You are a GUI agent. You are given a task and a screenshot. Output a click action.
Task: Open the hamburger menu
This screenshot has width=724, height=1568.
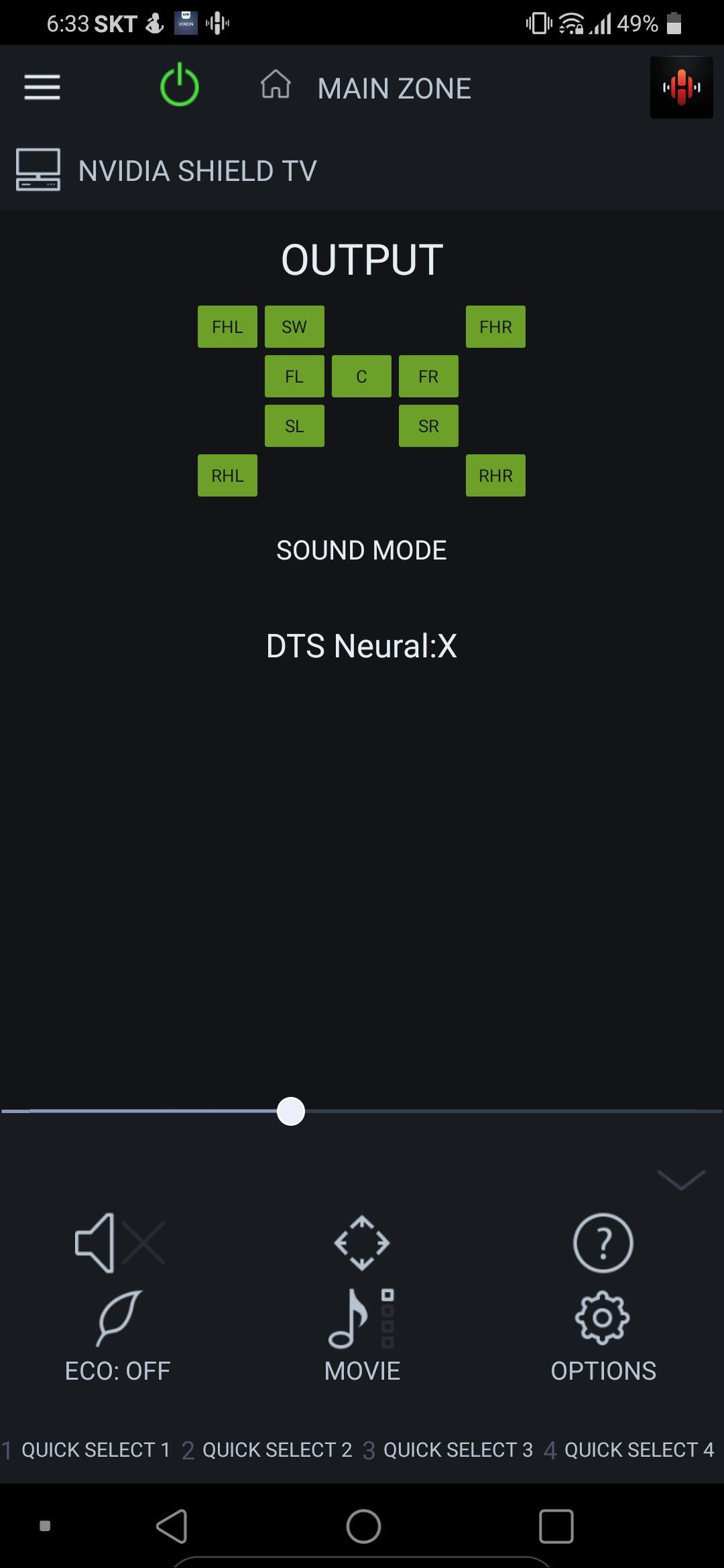pos(42,87)
